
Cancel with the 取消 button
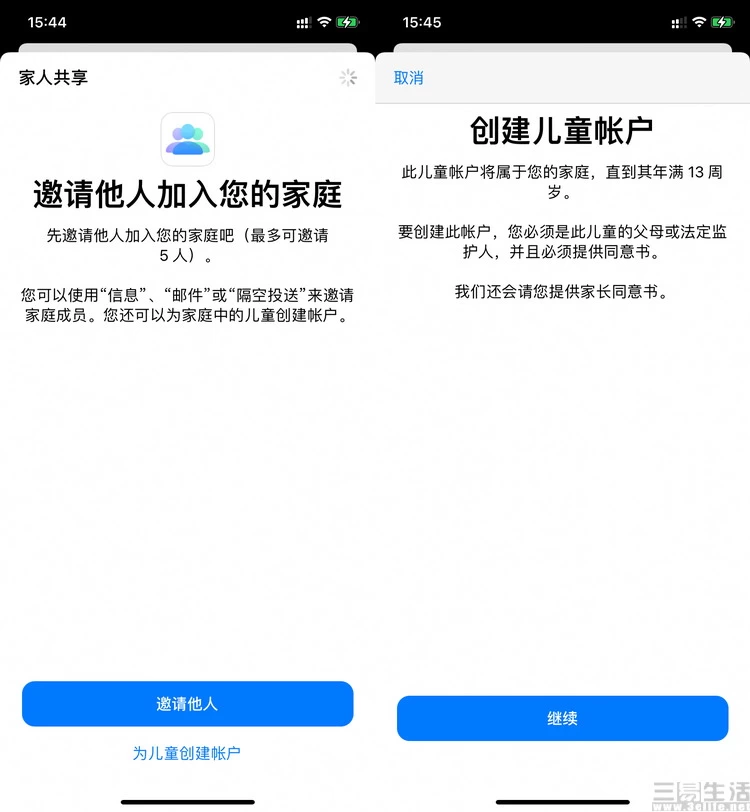[408, 78]
